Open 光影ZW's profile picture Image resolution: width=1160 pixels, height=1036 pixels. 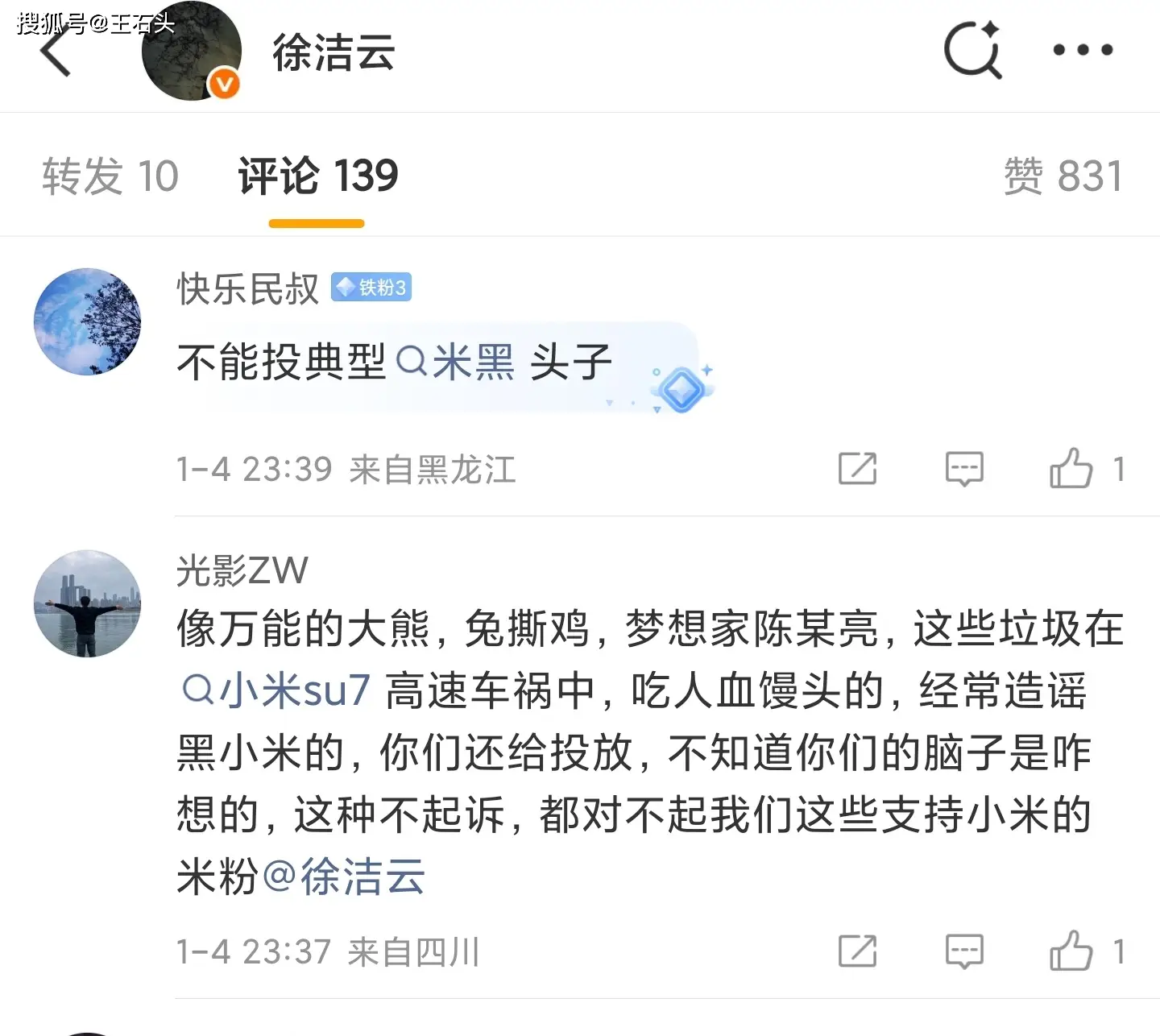click(x=87, y=603)
